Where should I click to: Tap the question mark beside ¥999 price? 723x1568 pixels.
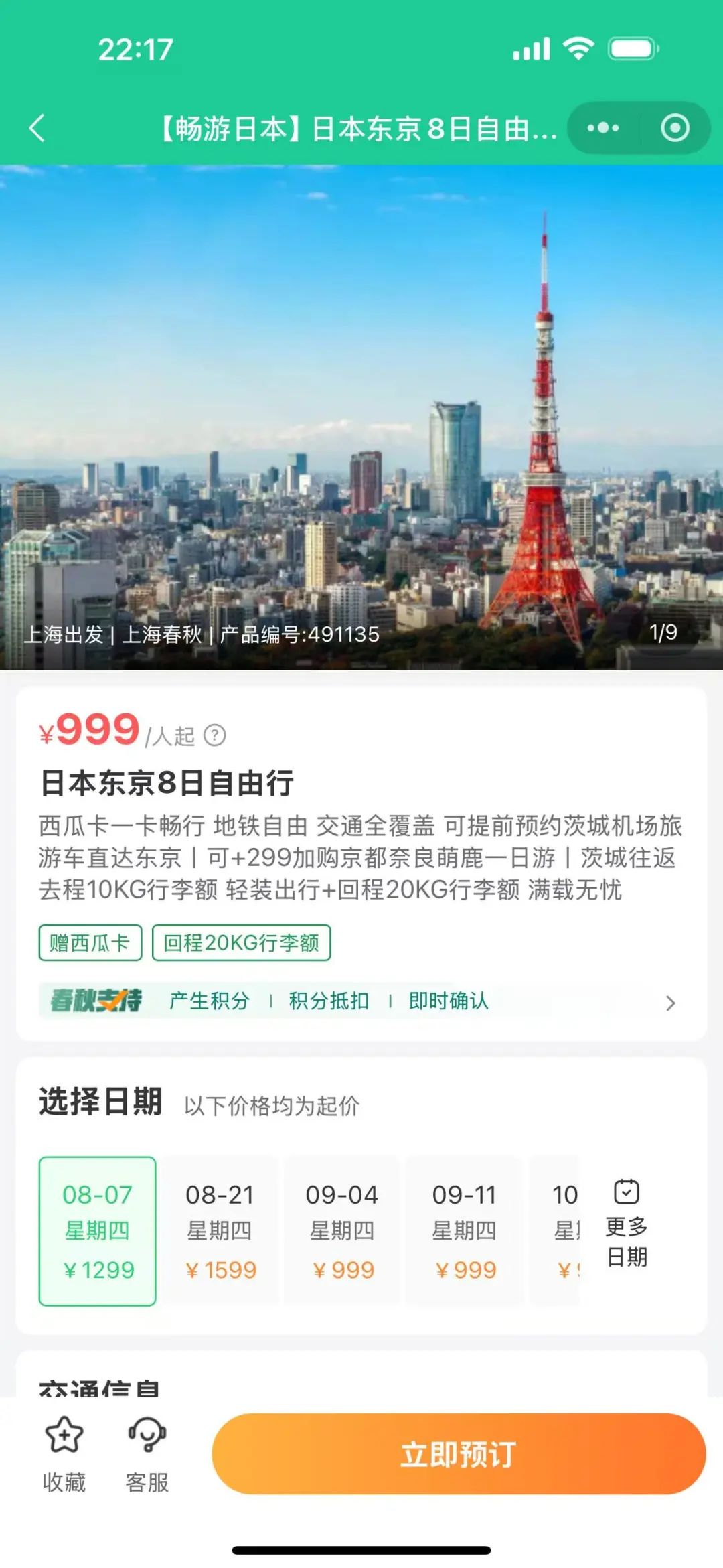click(x=214, y=735)
